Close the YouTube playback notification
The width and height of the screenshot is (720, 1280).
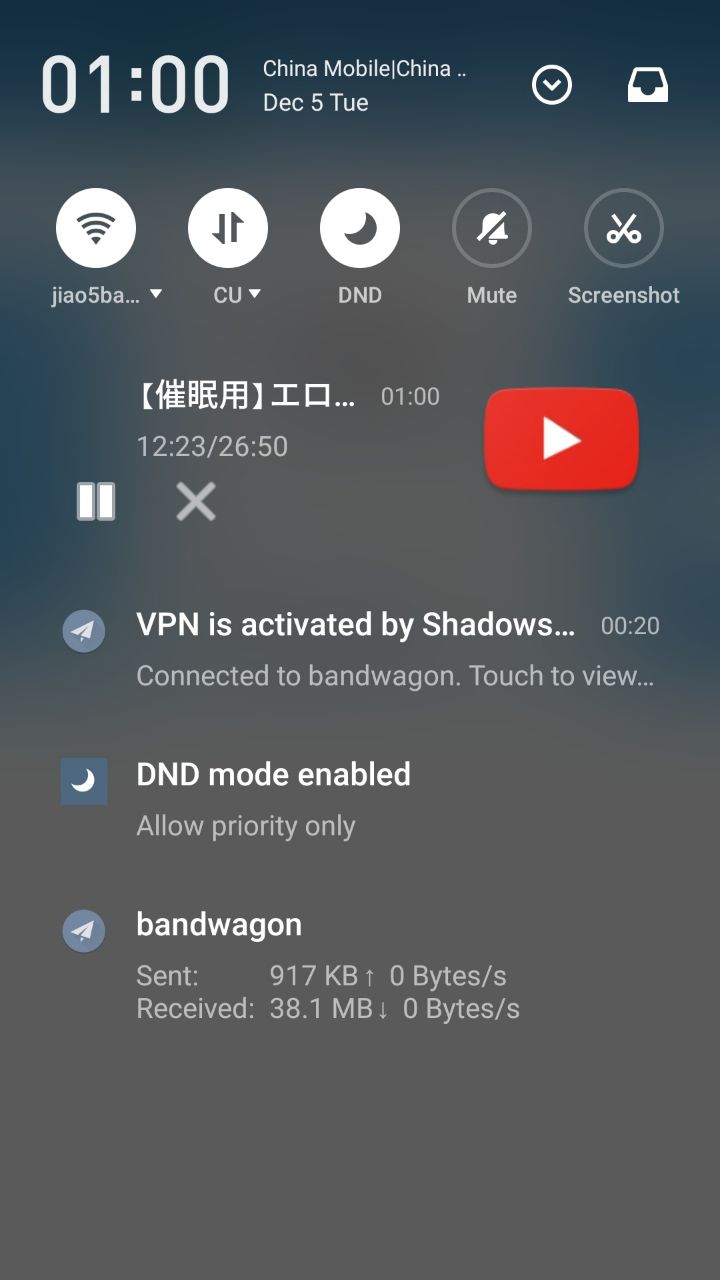point(196,501)
